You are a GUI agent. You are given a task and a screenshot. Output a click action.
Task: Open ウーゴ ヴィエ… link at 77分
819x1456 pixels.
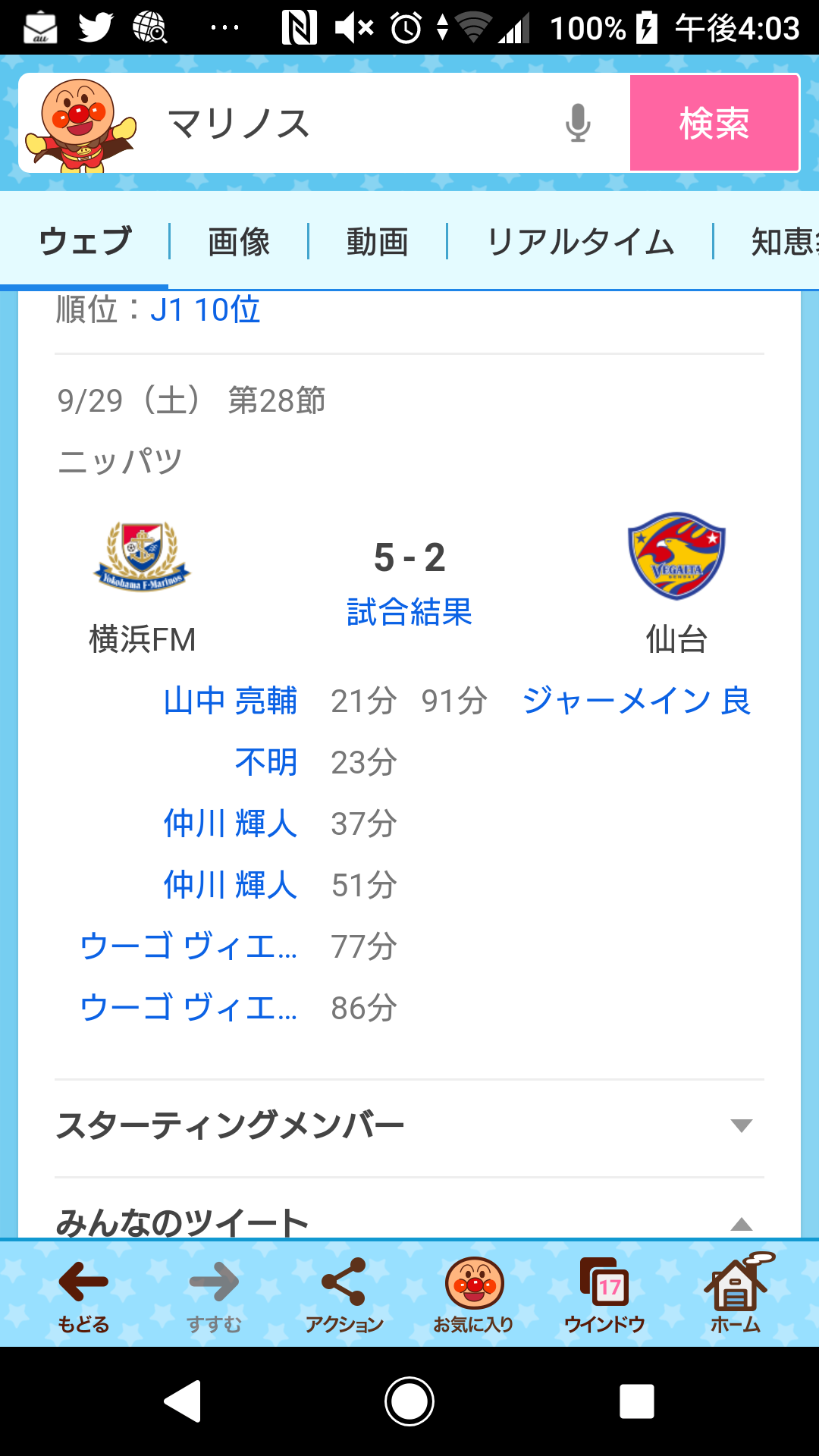188,946
